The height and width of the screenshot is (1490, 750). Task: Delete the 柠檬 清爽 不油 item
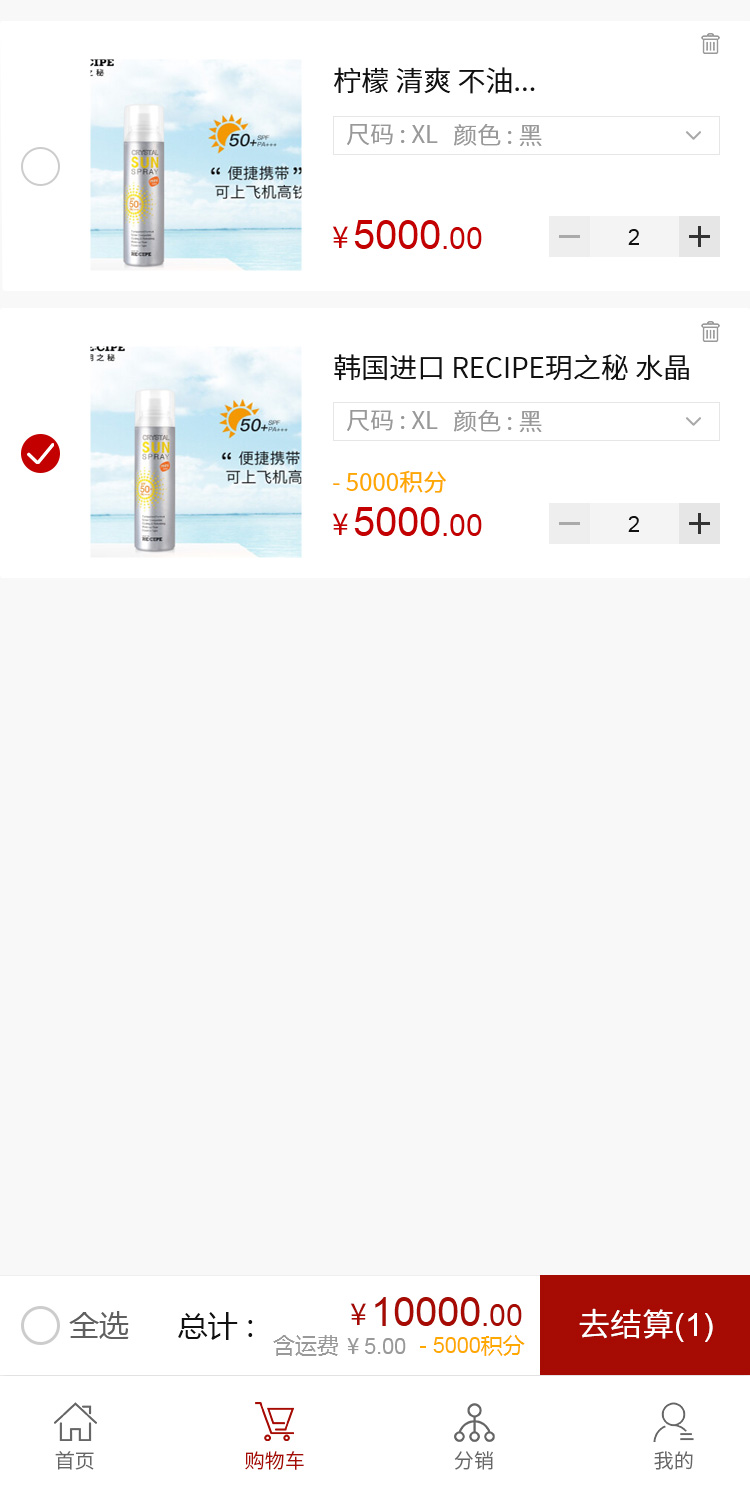pos(710,44)
